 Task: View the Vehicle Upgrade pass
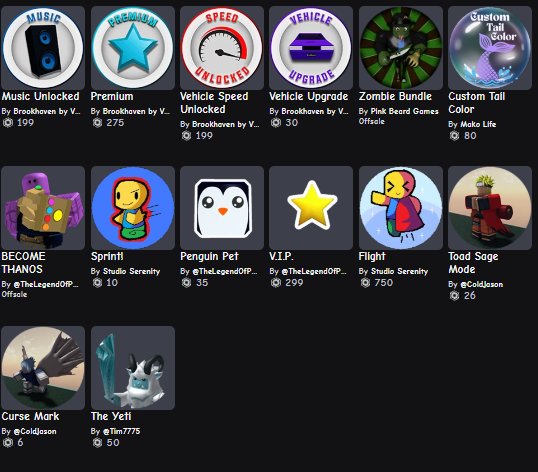[311, 48]
